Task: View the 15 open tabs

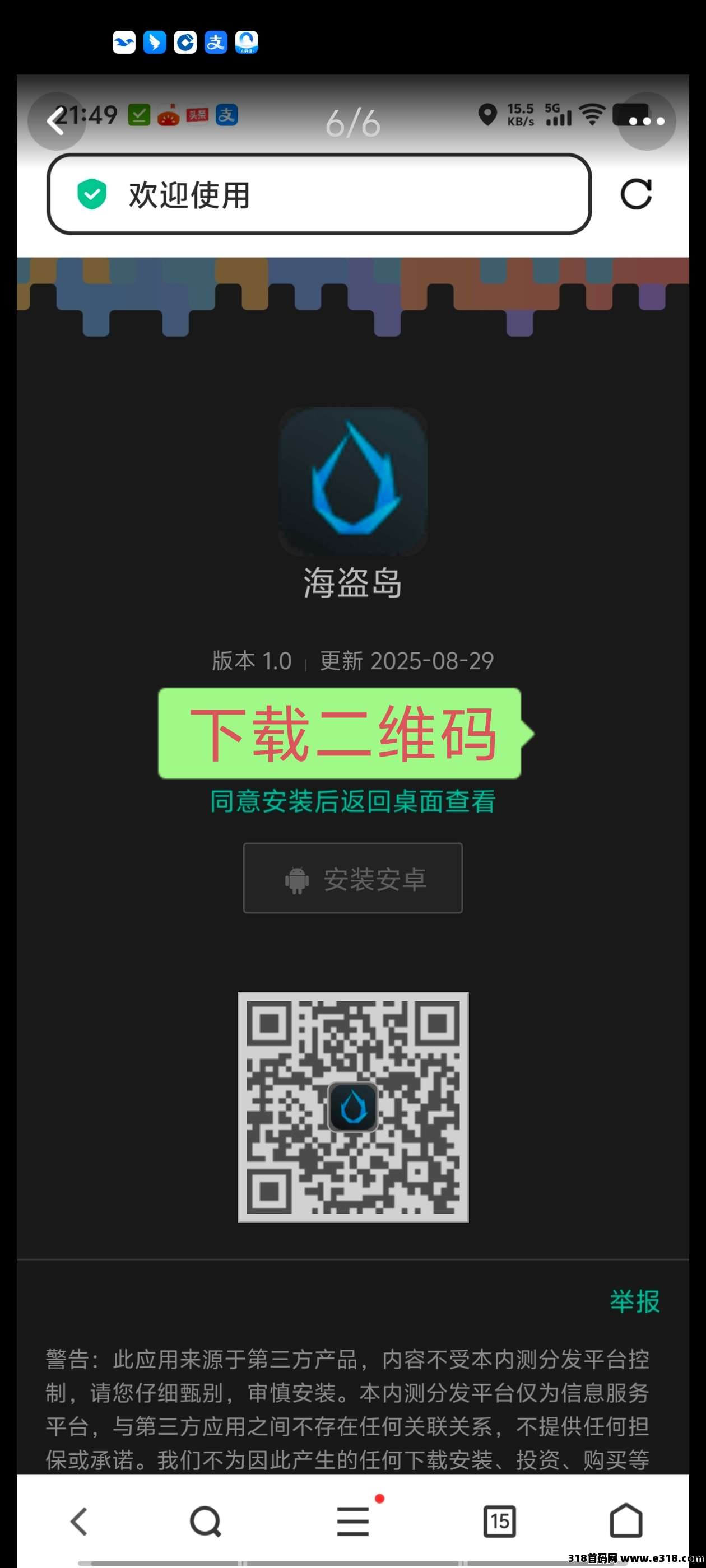Action: click(x=499, y=1521)
